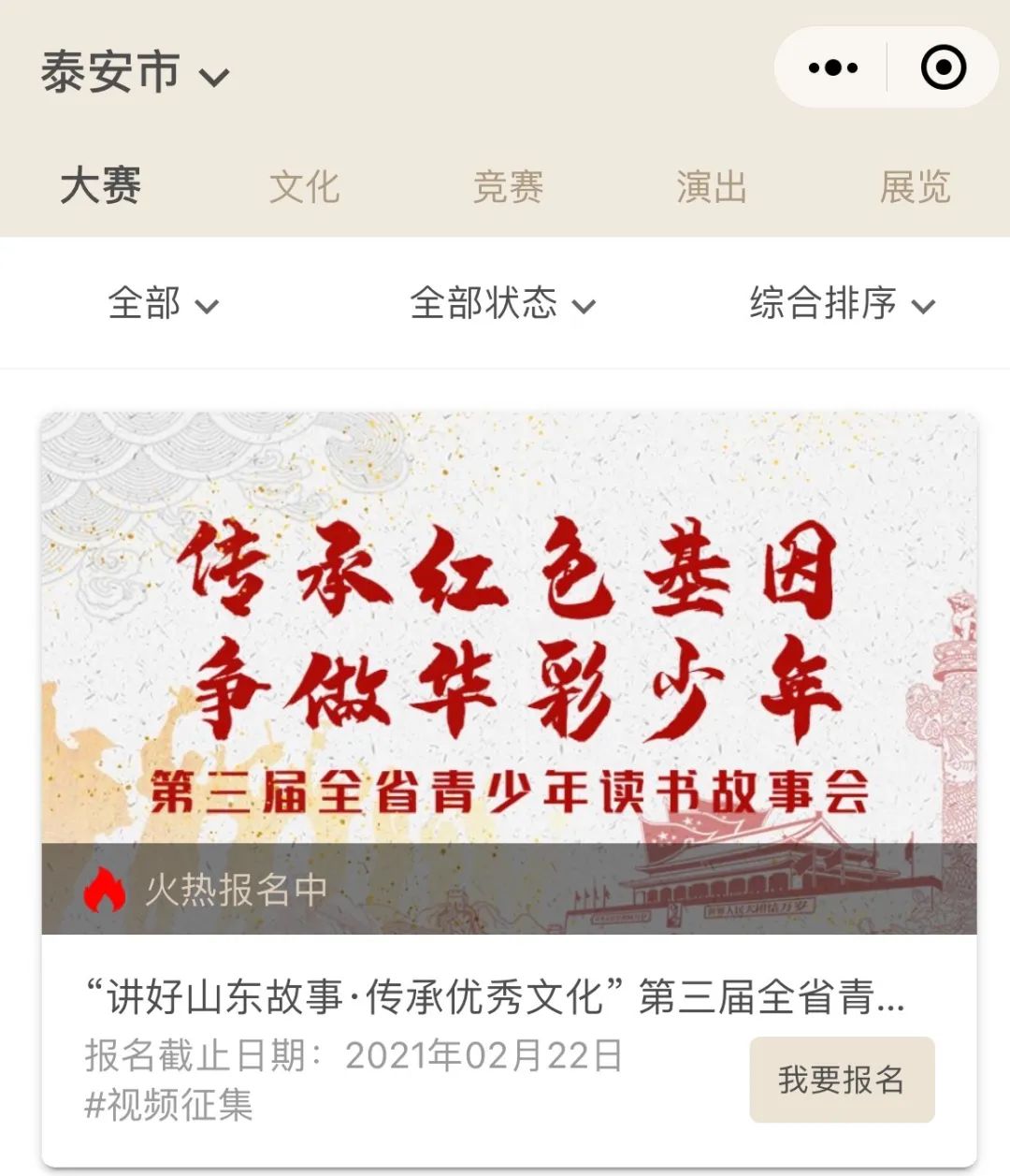Switch to the 展览 tab
The image size is (1010, 1176).
point(915,187)
